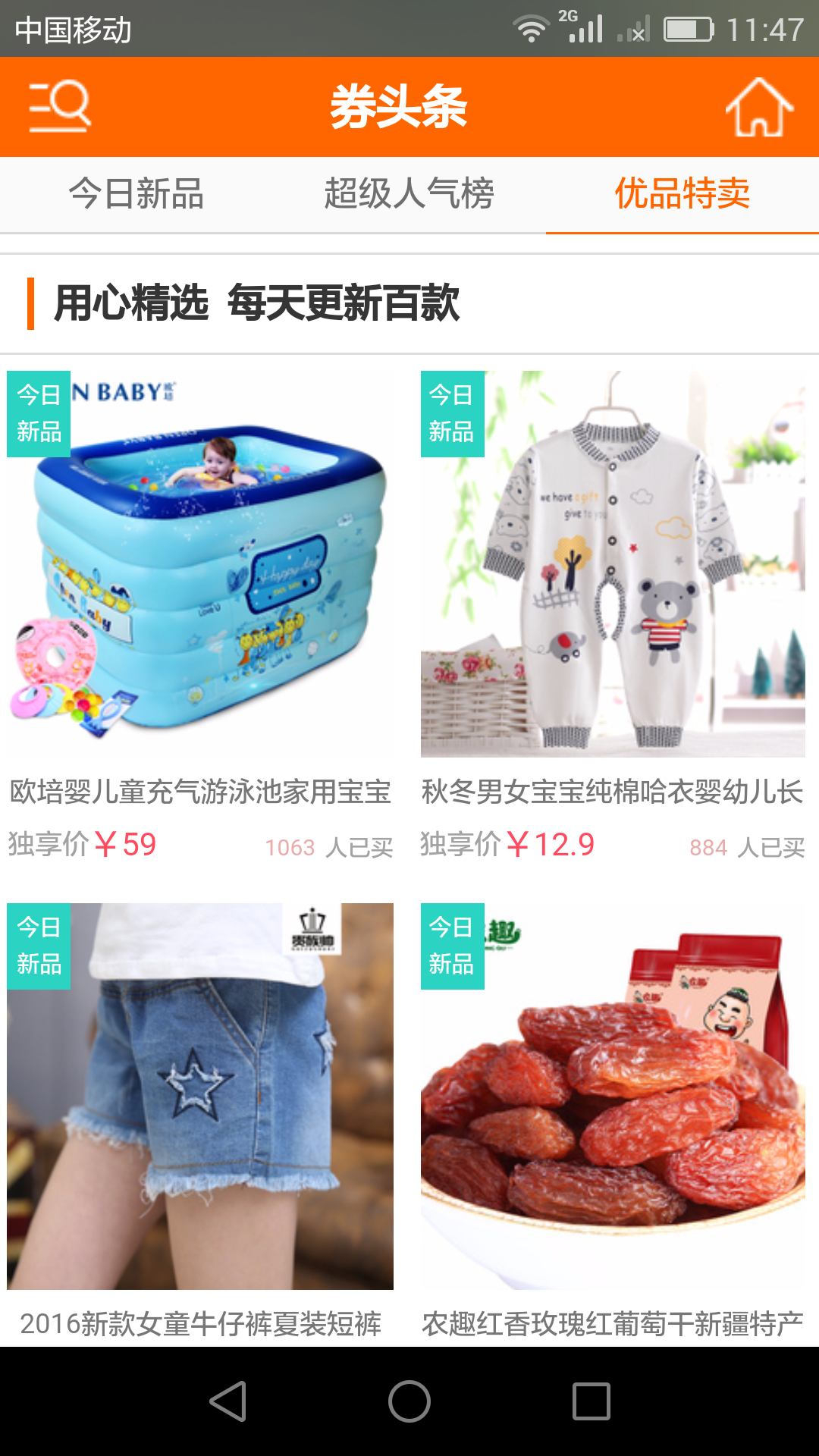Switch to the 超级人气榜 tab

point(409,194)
